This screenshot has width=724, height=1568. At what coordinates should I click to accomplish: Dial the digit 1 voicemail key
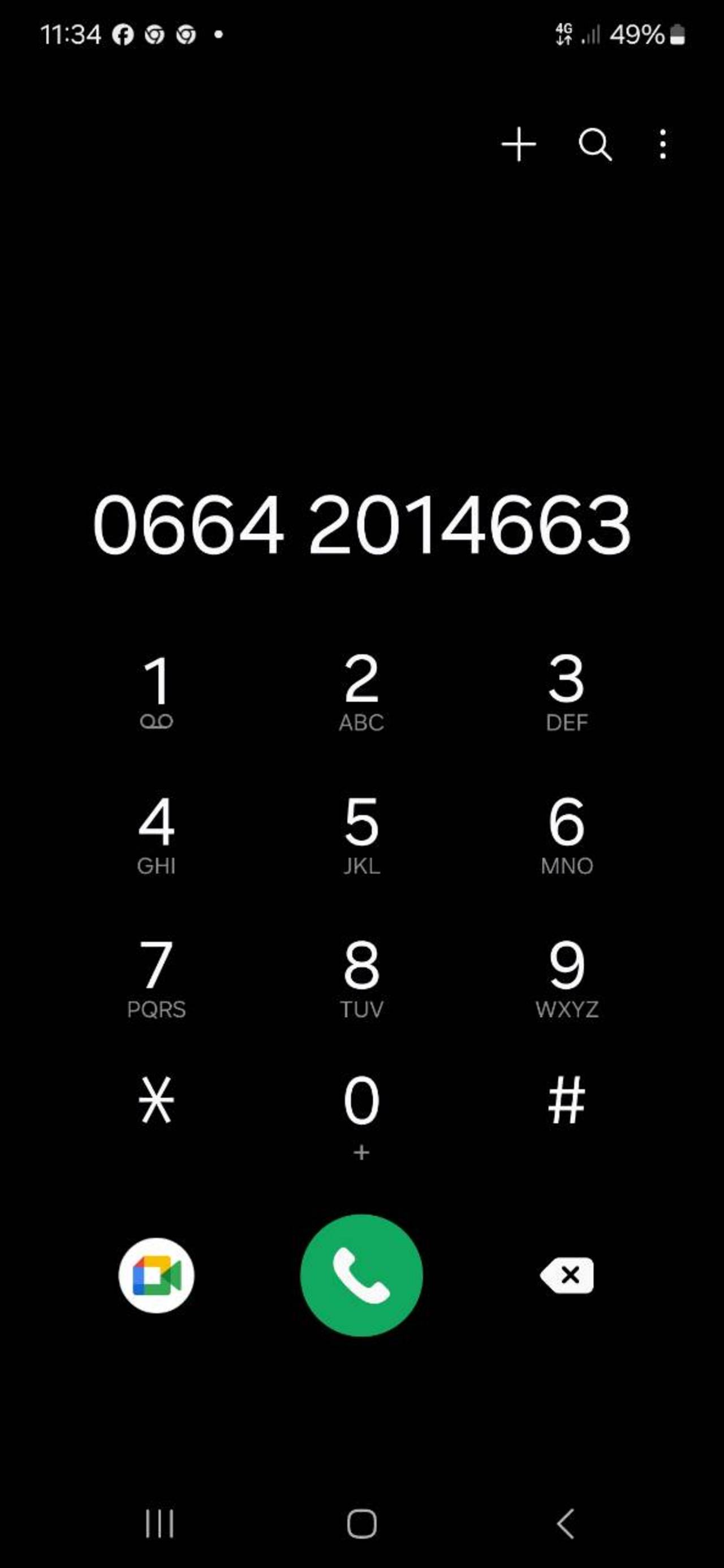click(157, 692)
